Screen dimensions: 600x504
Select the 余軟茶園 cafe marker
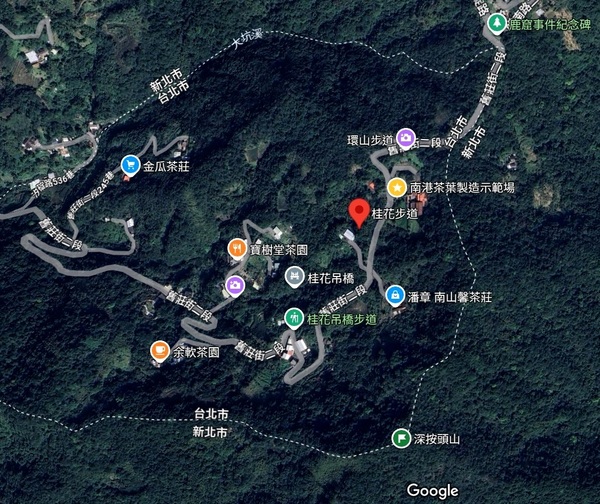point(159,350)
